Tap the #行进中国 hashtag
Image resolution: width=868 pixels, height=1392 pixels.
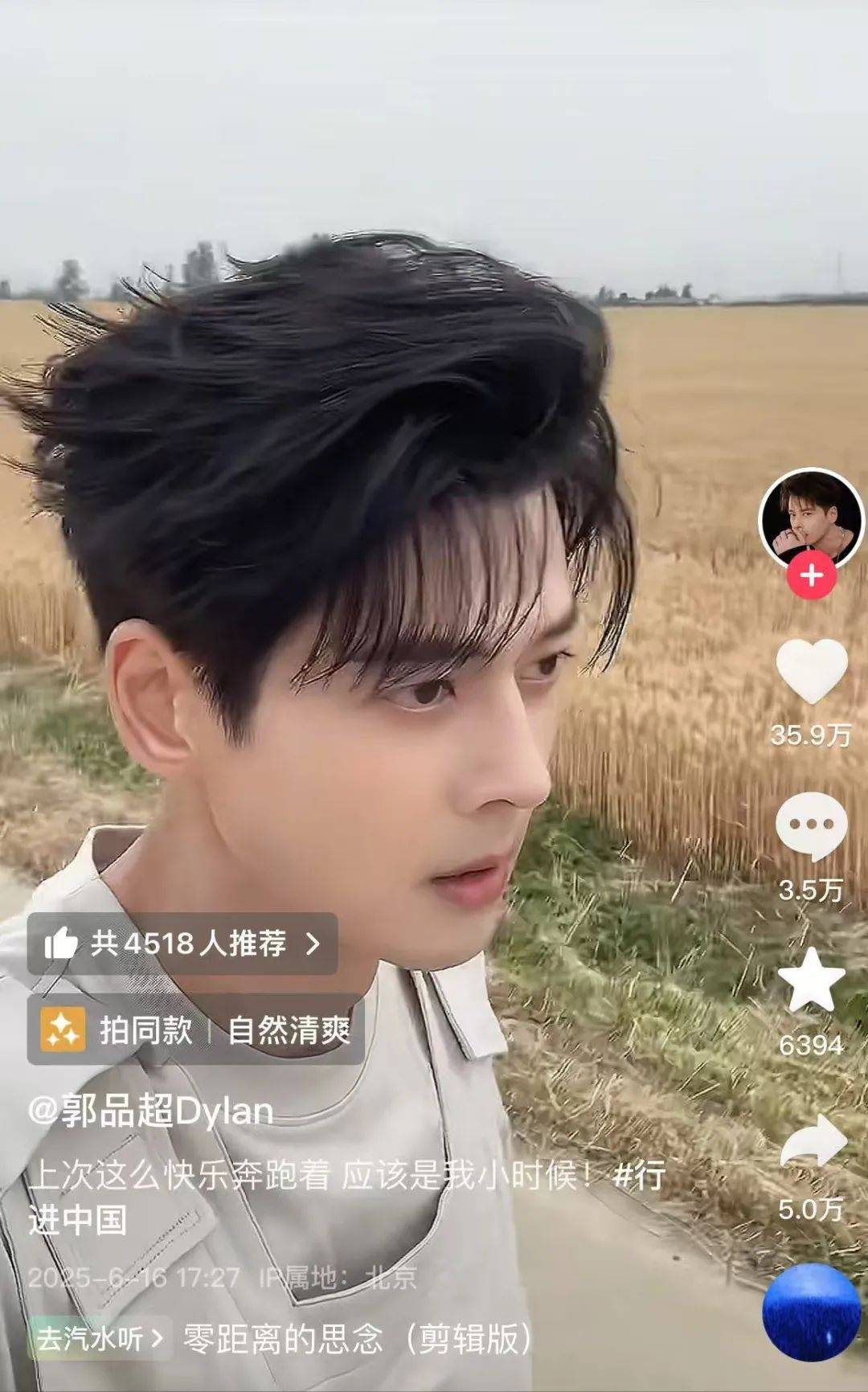coord(637,1173)
